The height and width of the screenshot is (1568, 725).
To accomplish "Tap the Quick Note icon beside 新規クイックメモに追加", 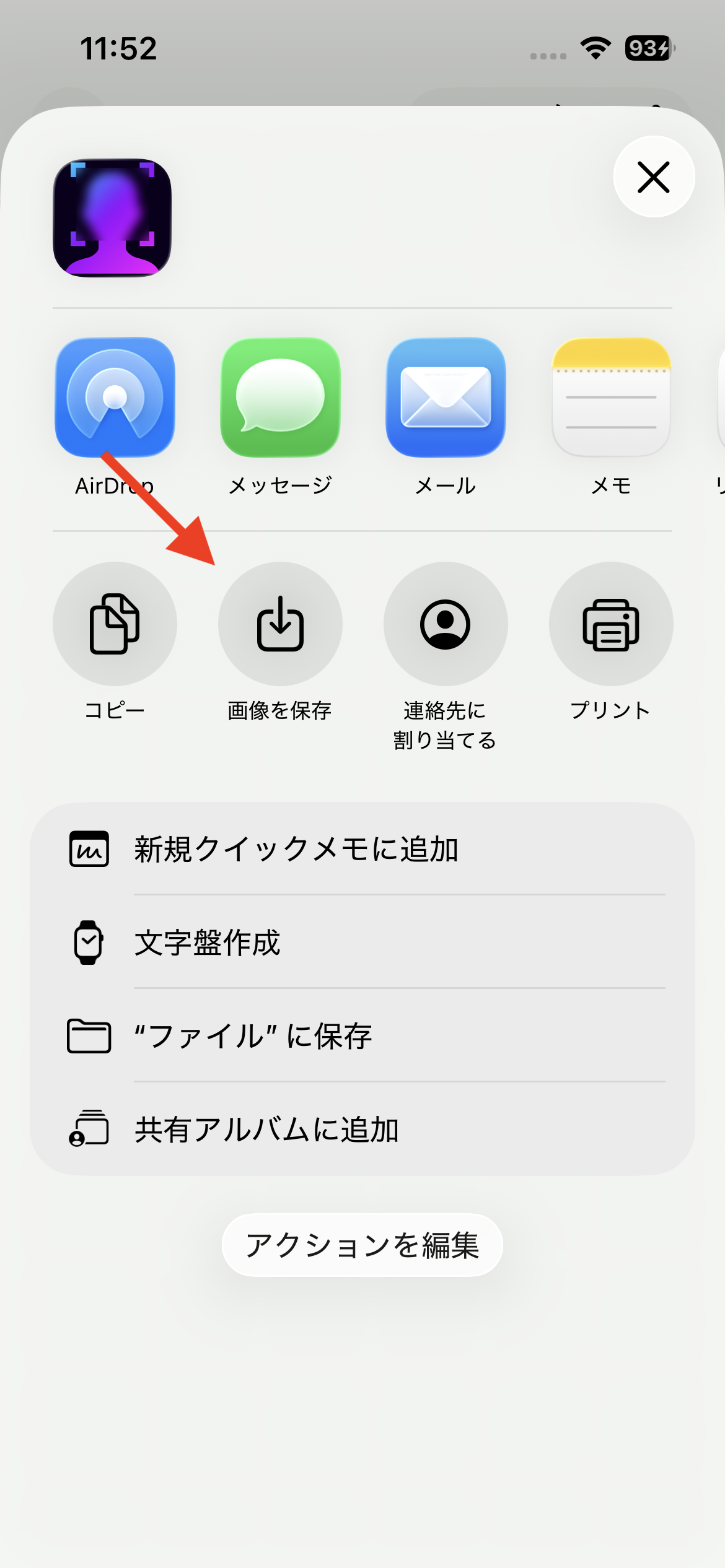I will pos(89,850).
